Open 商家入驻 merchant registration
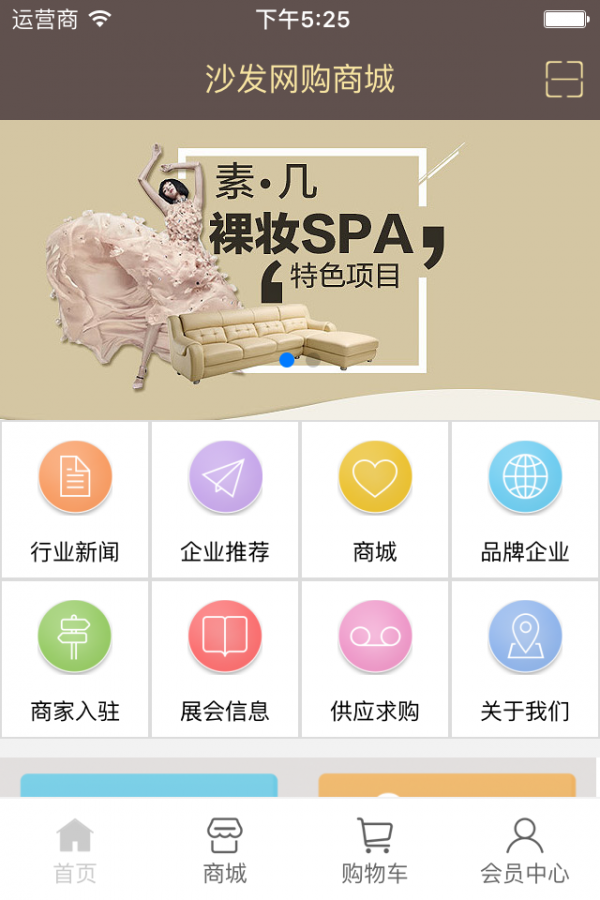 [75, 660]
